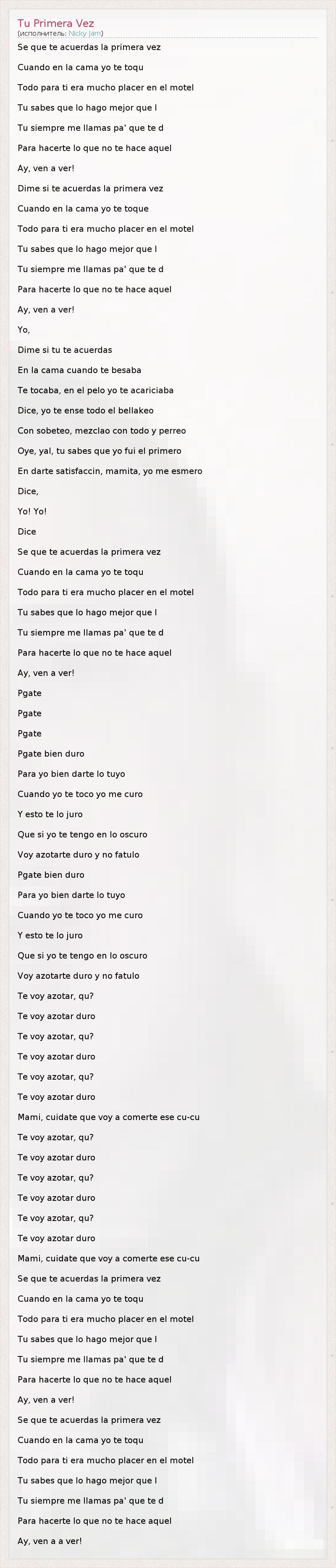Open the Nicky Jam artist link
Screen dimensions: 336x1568
[84, 34]
